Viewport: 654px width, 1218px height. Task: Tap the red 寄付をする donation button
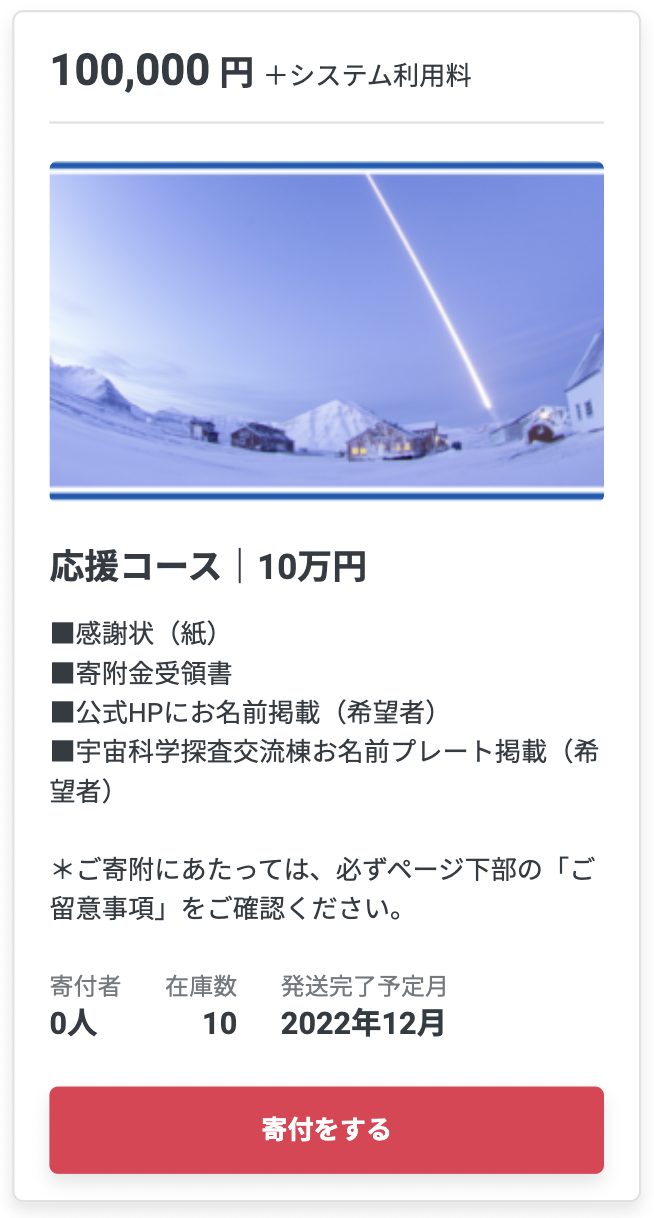(326, 1129)
